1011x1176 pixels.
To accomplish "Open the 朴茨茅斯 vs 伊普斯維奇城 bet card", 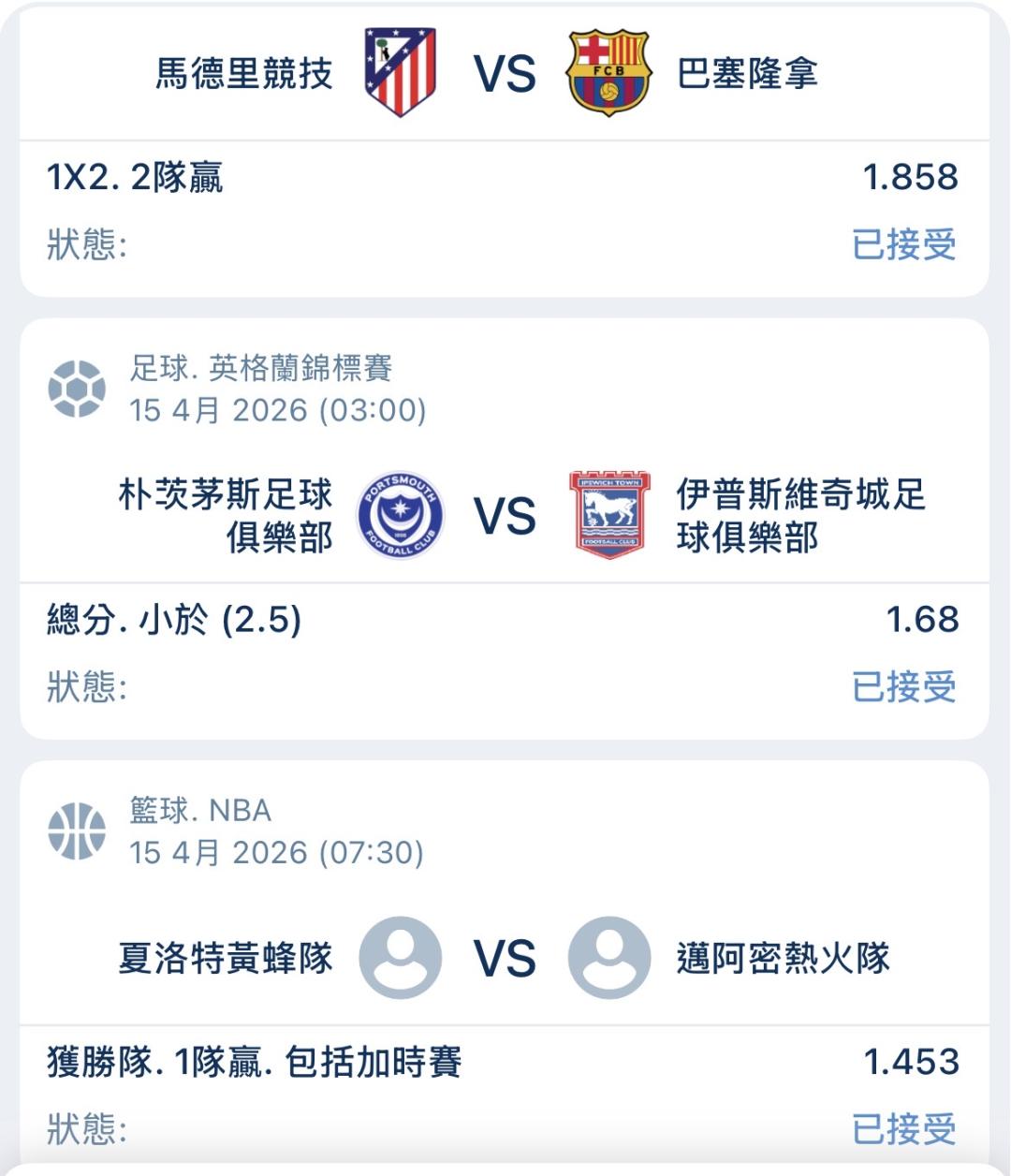I will pos(505,529).
